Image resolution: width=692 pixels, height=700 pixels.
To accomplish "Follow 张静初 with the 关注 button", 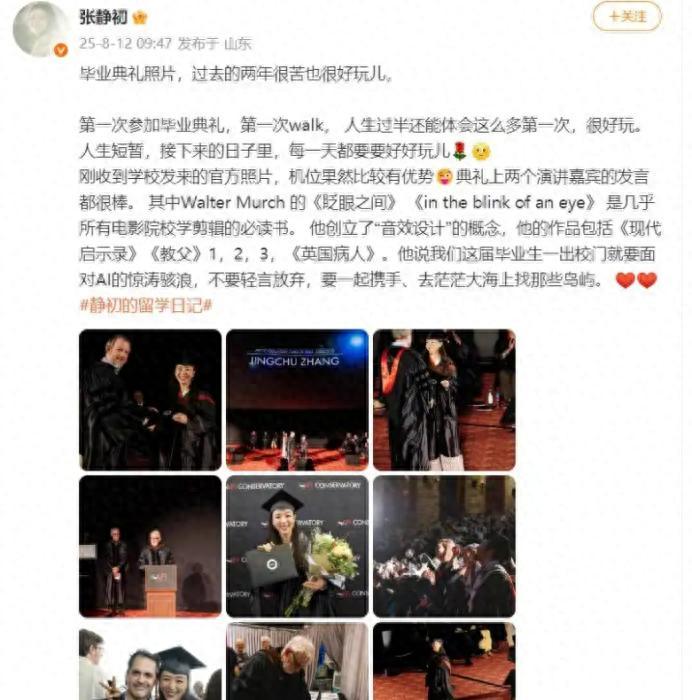I will (627, 16).
